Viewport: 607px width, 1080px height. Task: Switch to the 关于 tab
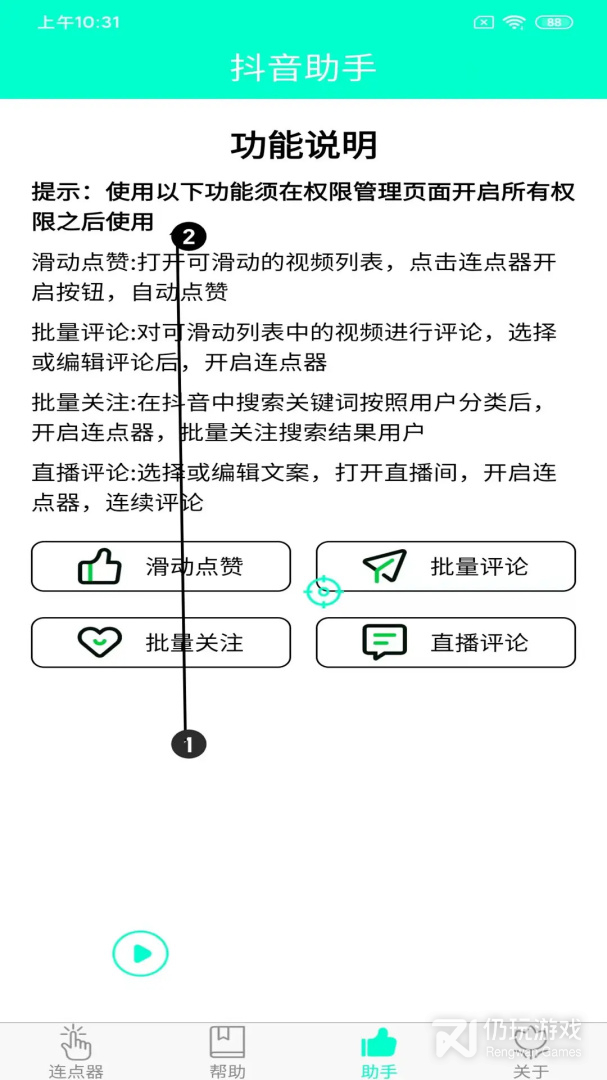click(531, 1051)
